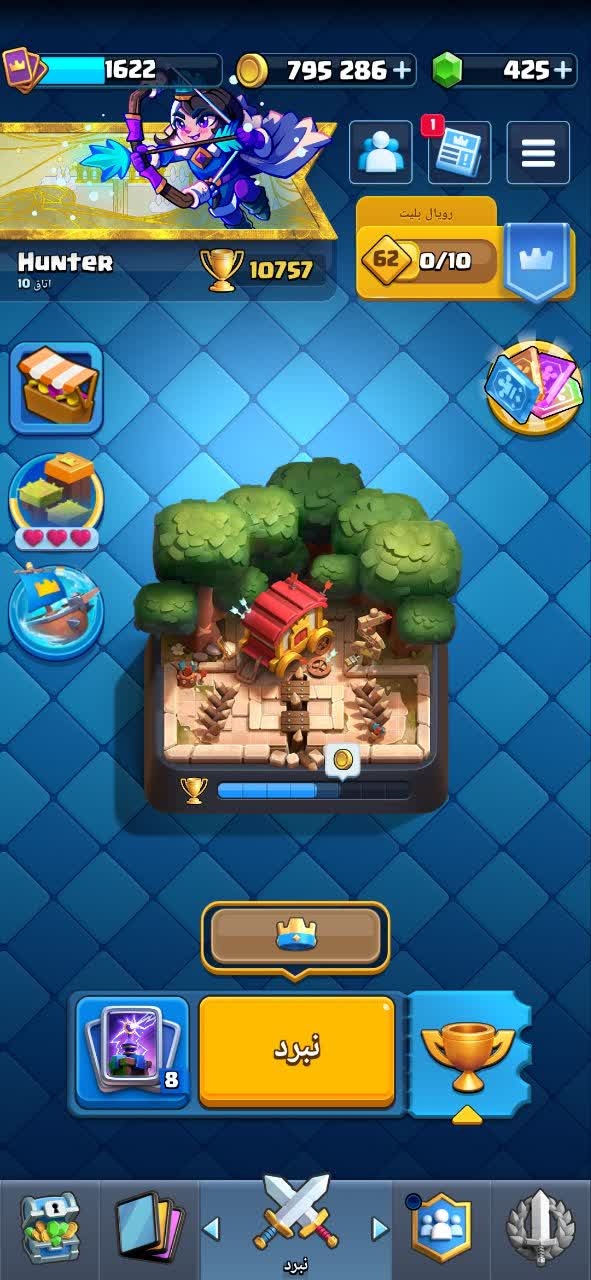The width and height of the screenshot is (591, 1280).
Task: Open the hamburger menu
Action: [538, 153]
